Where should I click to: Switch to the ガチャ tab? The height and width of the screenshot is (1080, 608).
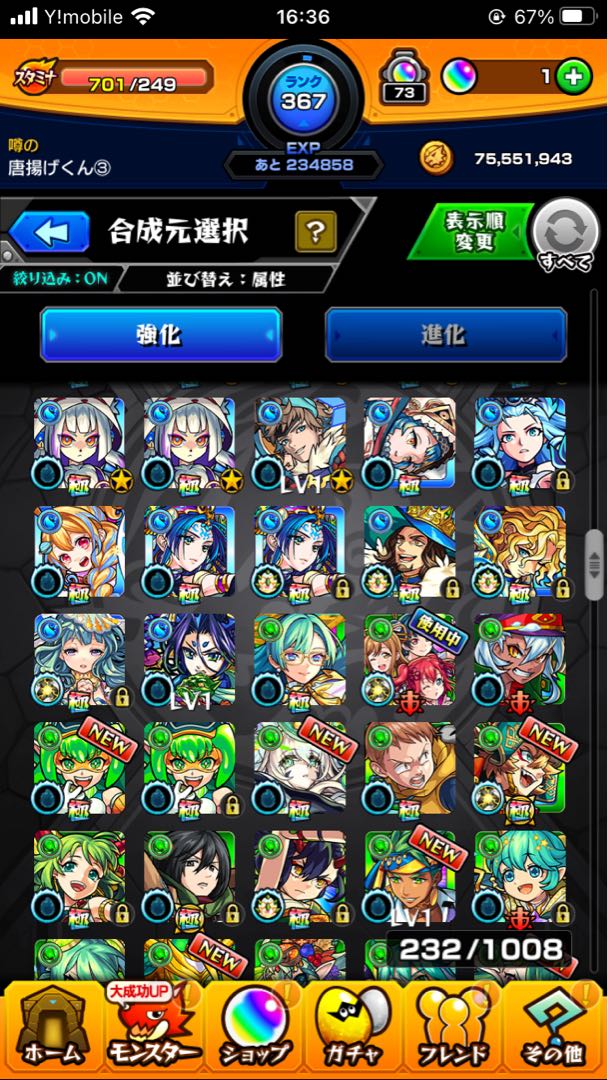353,1031
